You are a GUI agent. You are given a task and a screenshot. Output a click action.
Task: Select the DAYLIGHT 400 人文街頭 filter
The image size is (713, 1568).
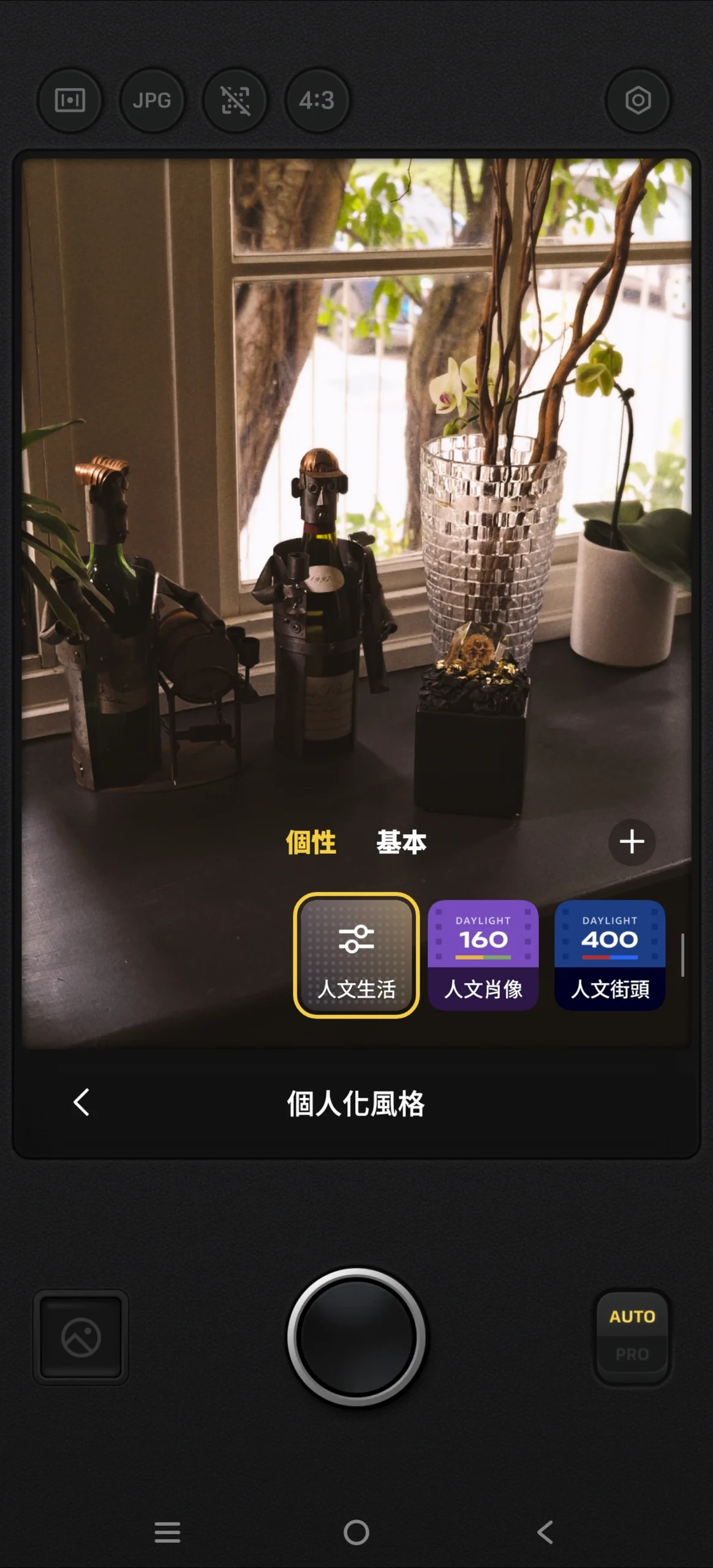click(x=609, y=954)
